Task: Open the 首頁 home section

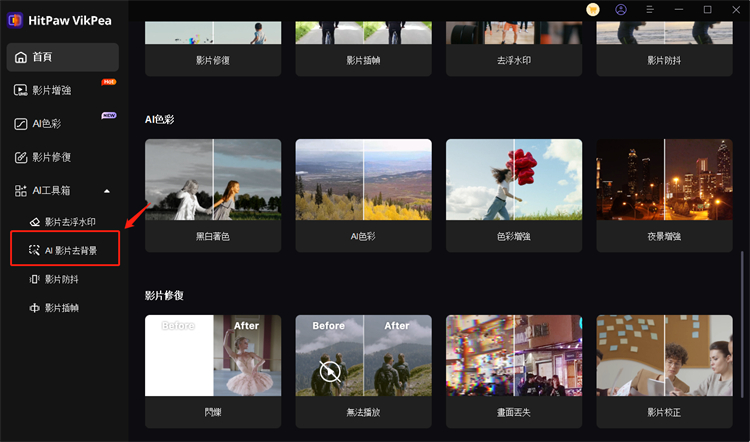Action: [x=64, y=57]
